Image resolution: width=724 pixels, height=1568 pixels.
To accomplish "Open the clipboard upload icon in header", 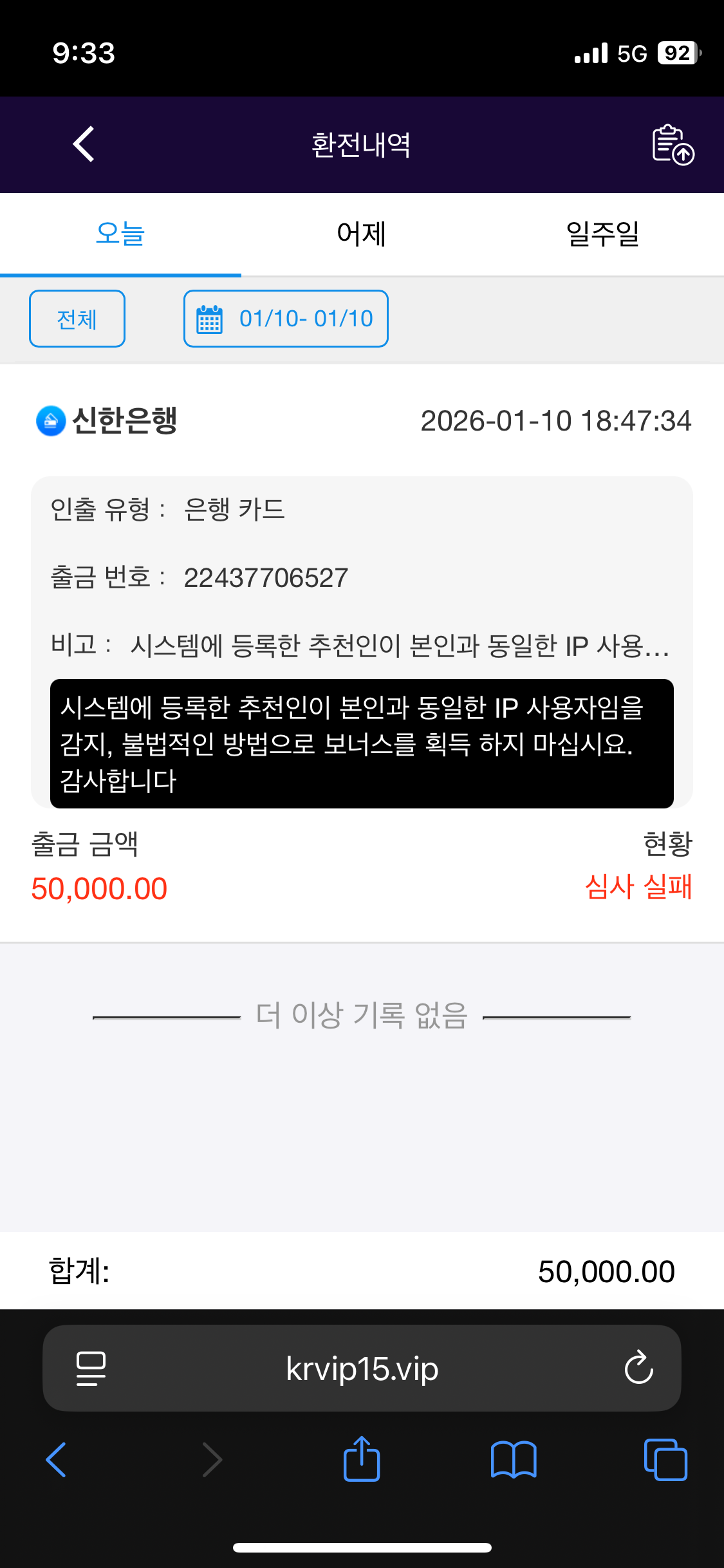I will (x=673, y=145).
